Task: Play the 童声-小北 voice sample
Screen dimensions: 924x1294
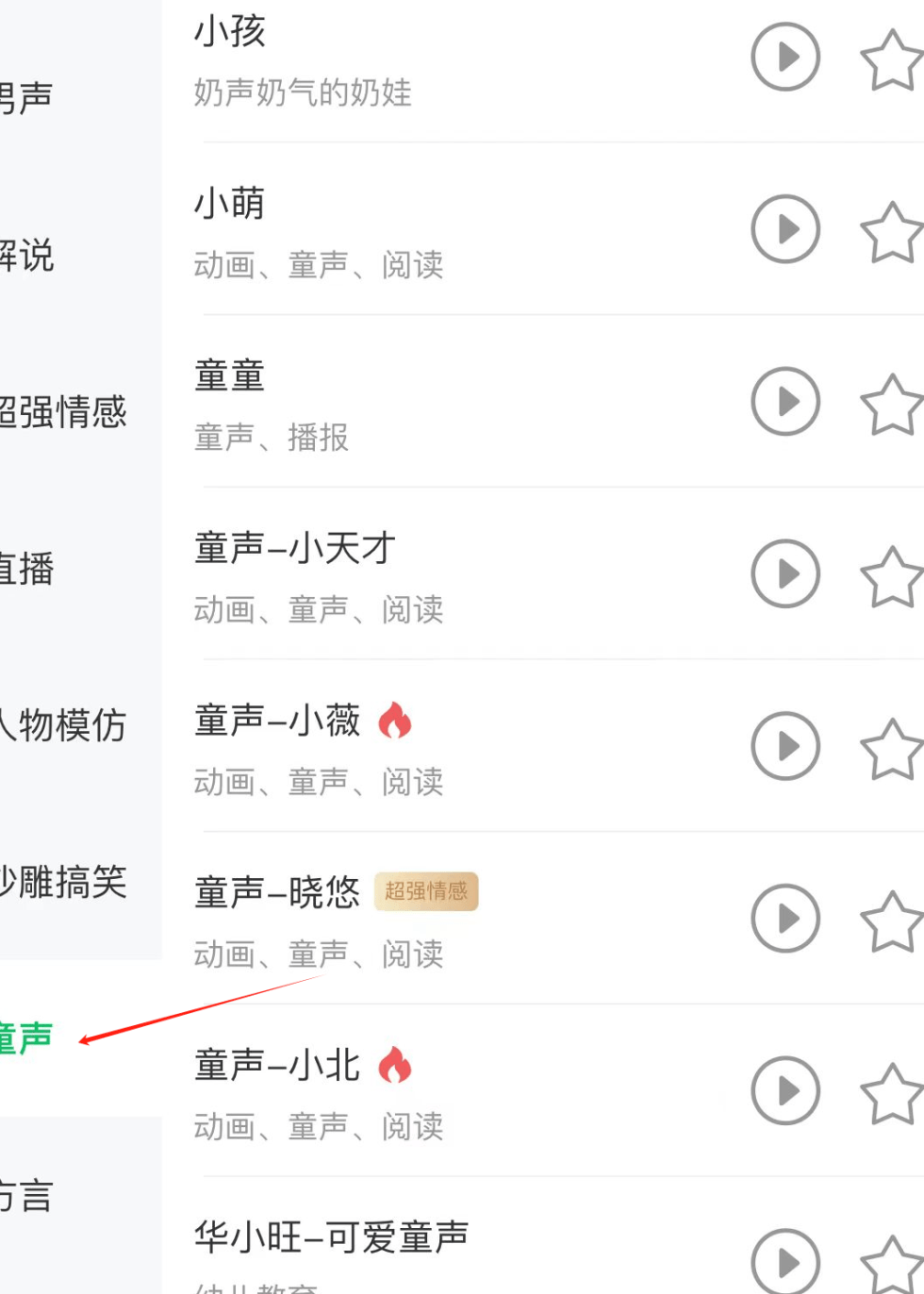Action: pos(784,1091)
